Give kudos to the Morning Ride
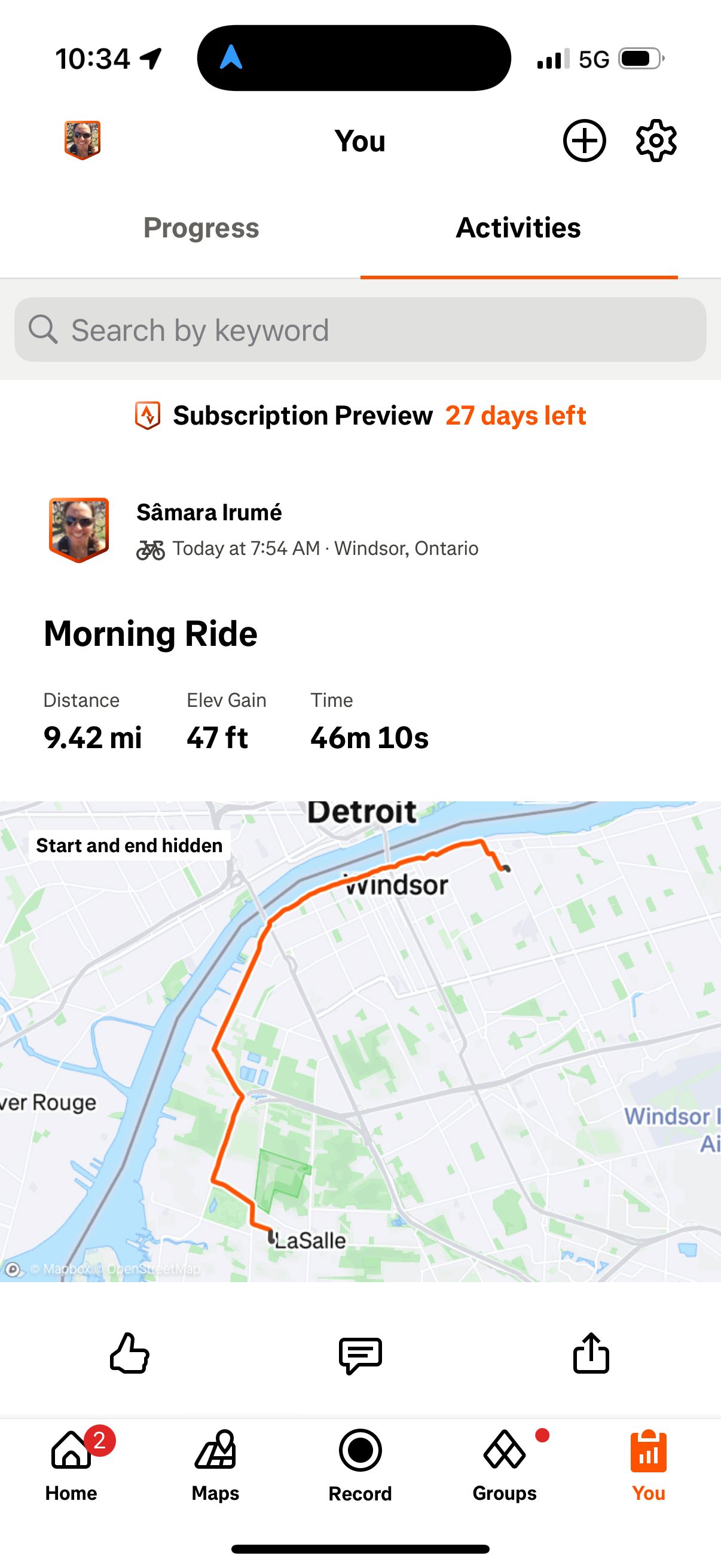 tap(130, 1354)
